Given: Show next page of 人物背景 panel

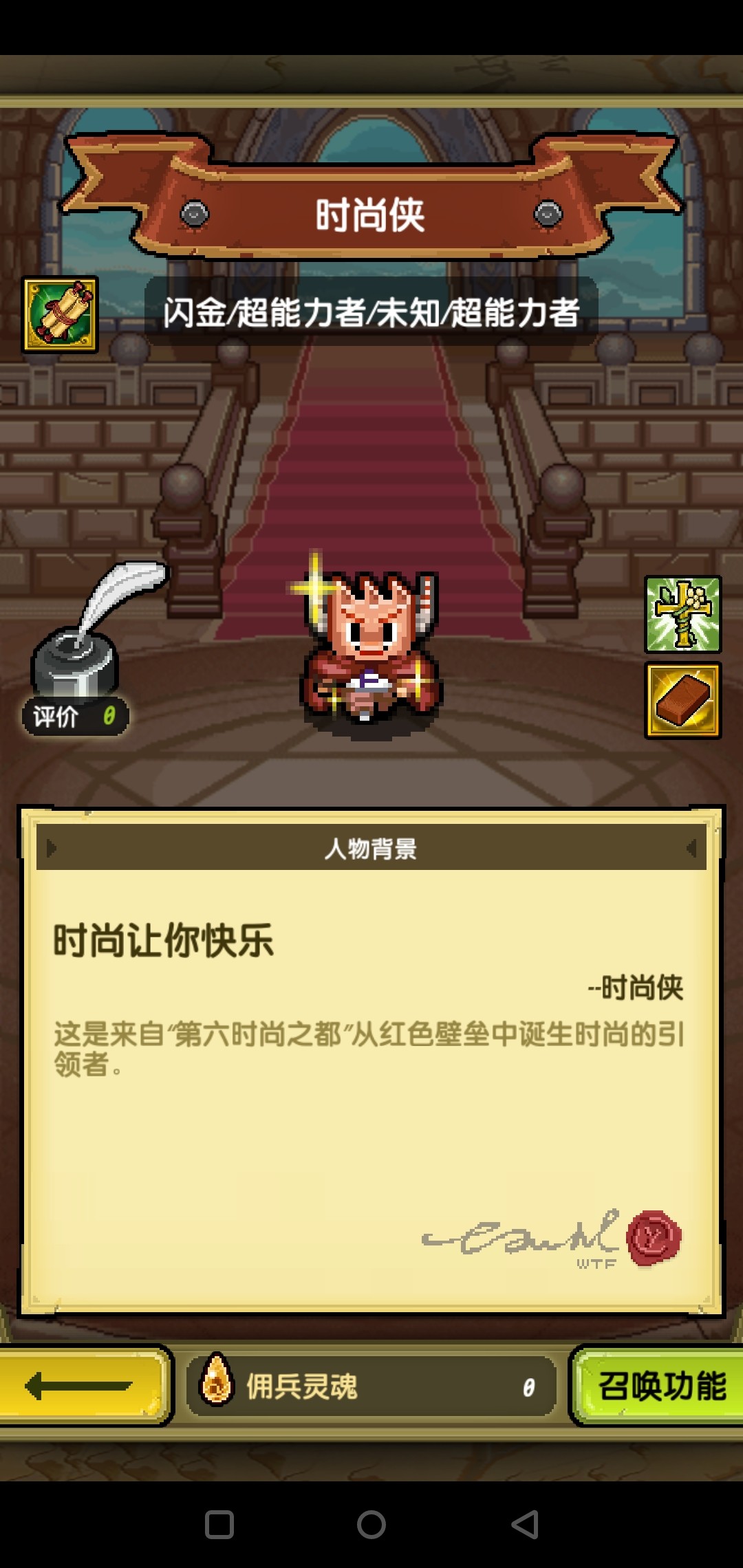Looking at the screenshot, I should point(691,849).
